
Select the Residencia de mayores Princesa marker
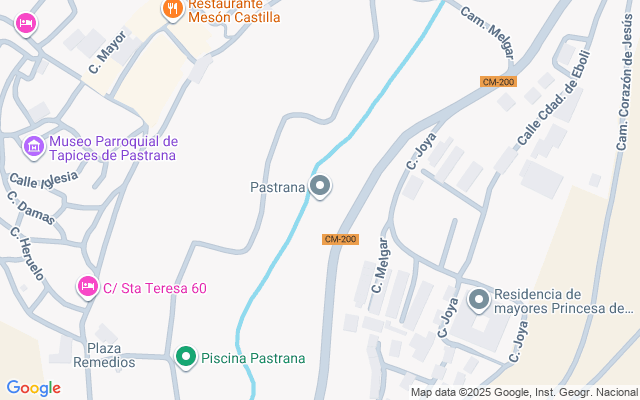pos(479,300)
